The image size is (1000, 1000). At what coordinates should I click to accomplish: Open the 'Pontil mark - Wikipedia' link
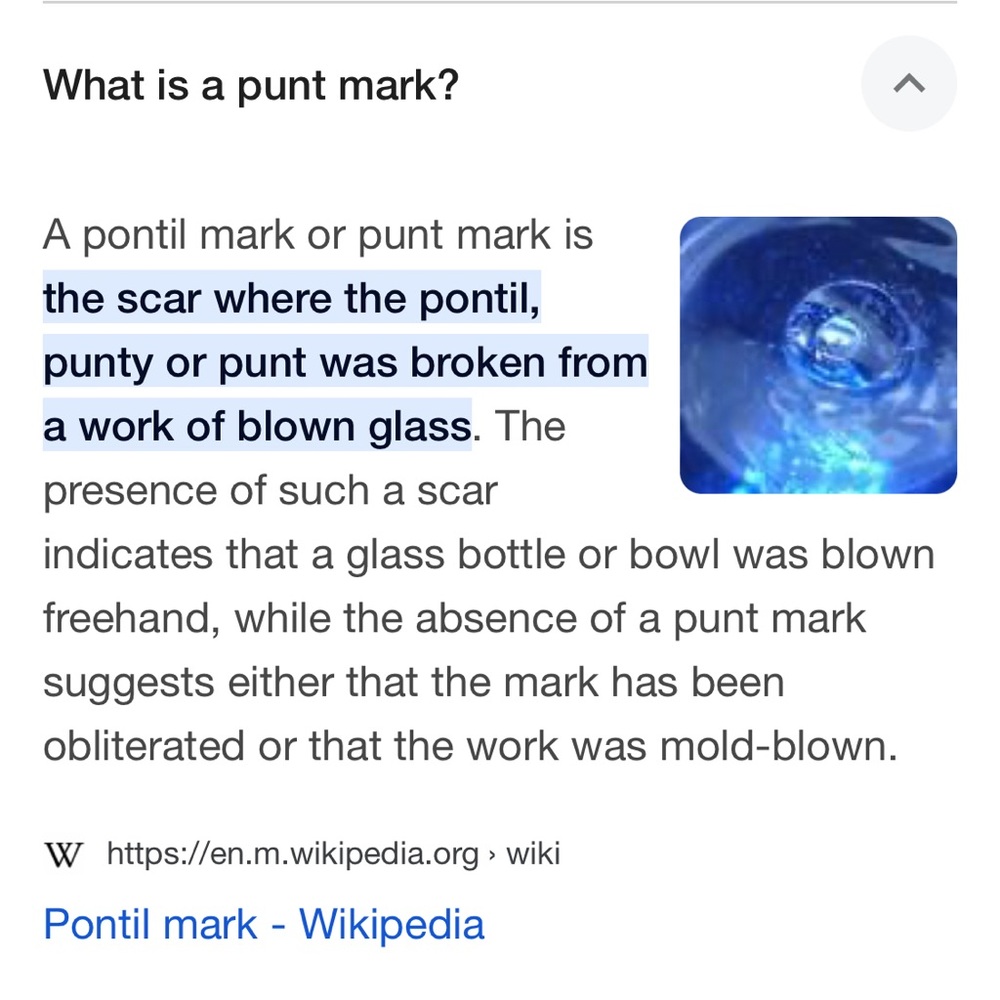point(264,924)
